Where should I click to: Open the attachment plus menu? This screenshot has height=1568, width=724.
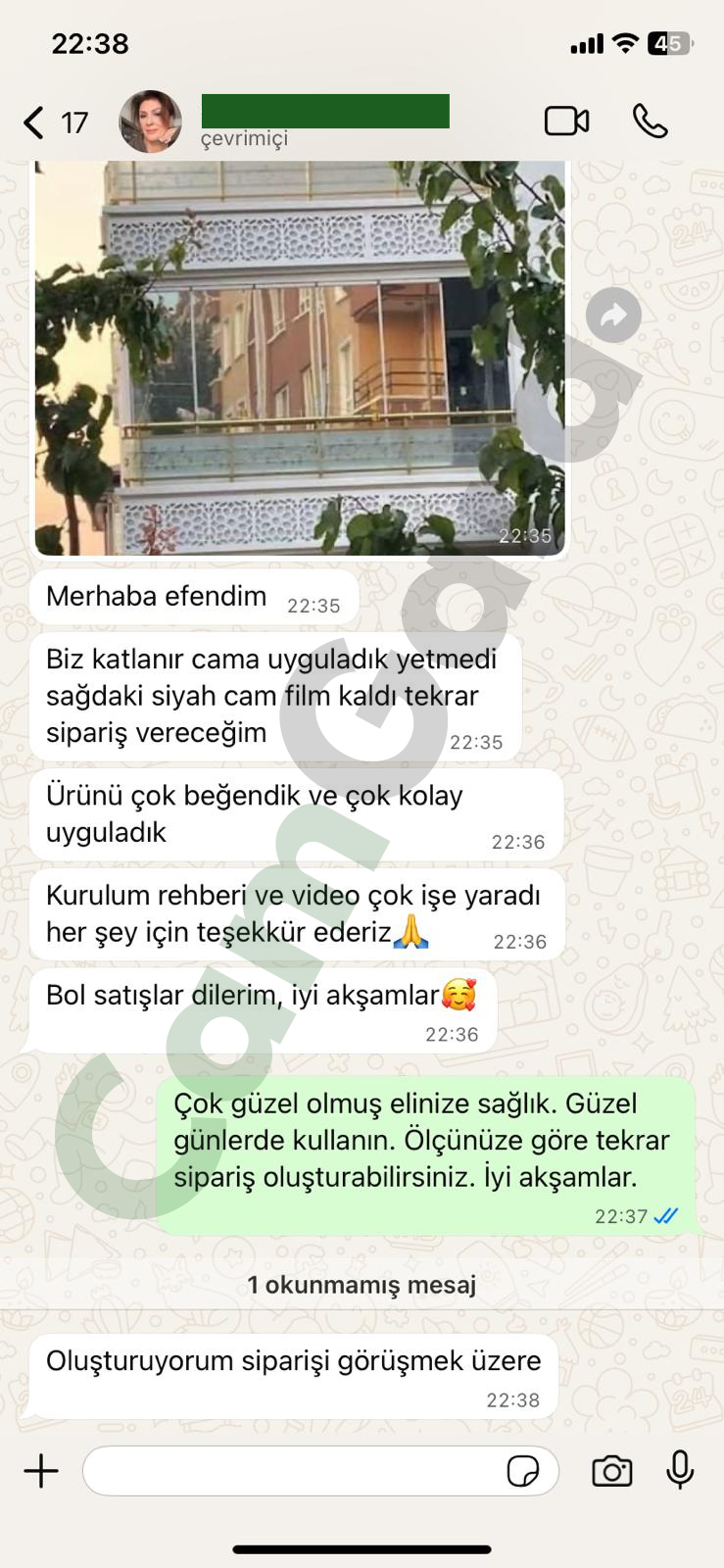tap(41, 1471)
